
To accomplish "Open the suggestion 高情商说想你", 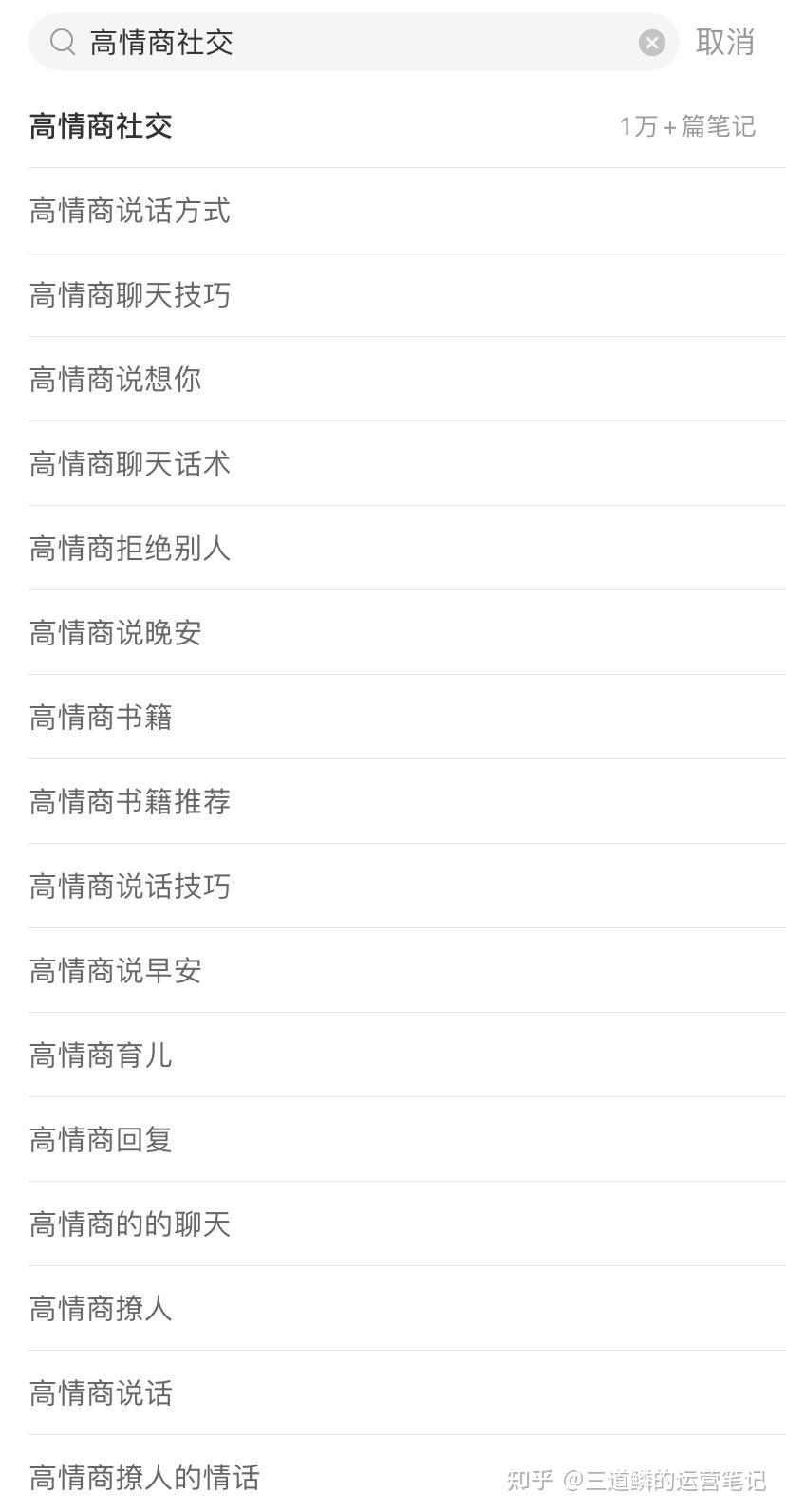I will click(116, 380).
